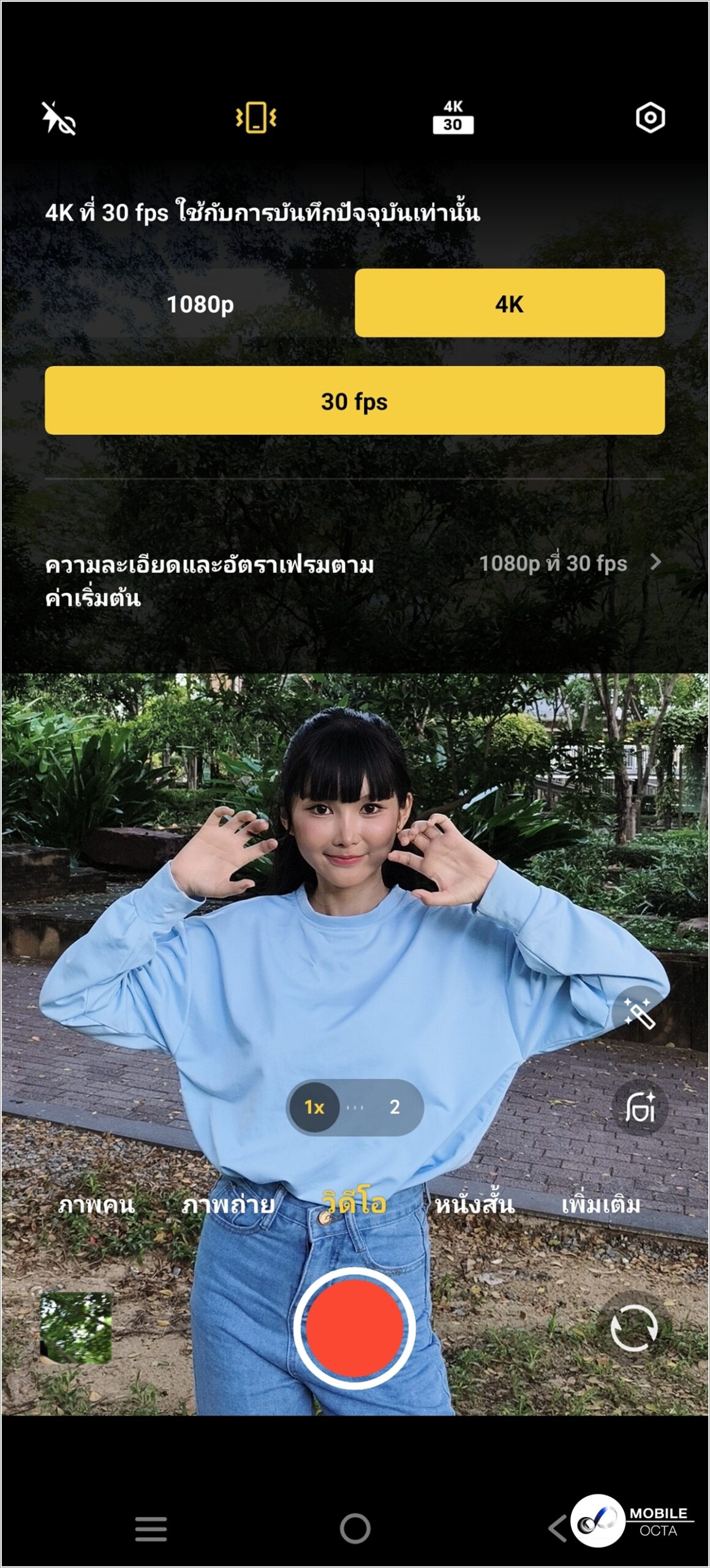Set zoom to 1x

(x=314, y=1107)
